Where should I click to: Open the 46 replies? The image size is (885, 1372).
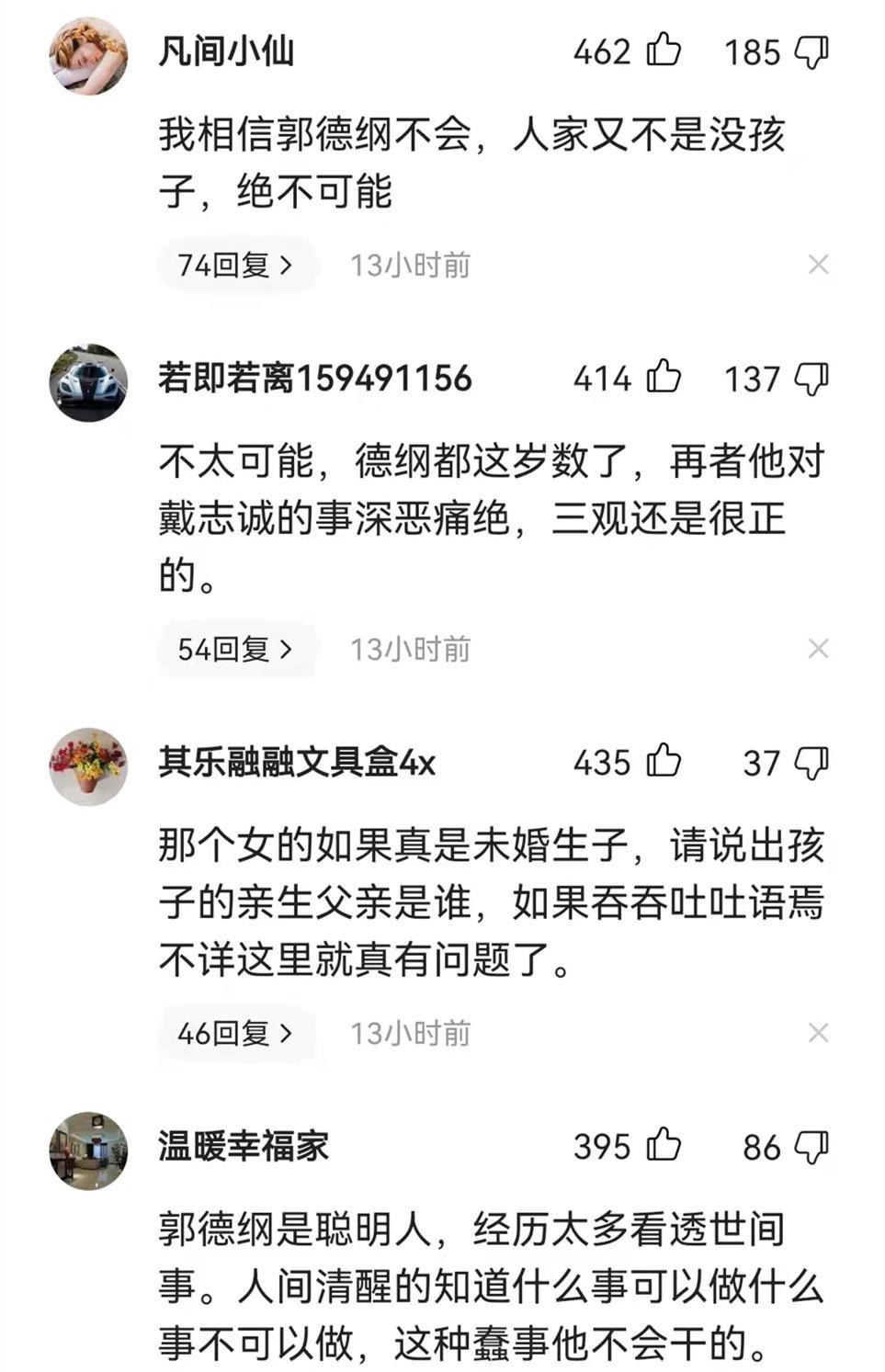point(235,1034)
